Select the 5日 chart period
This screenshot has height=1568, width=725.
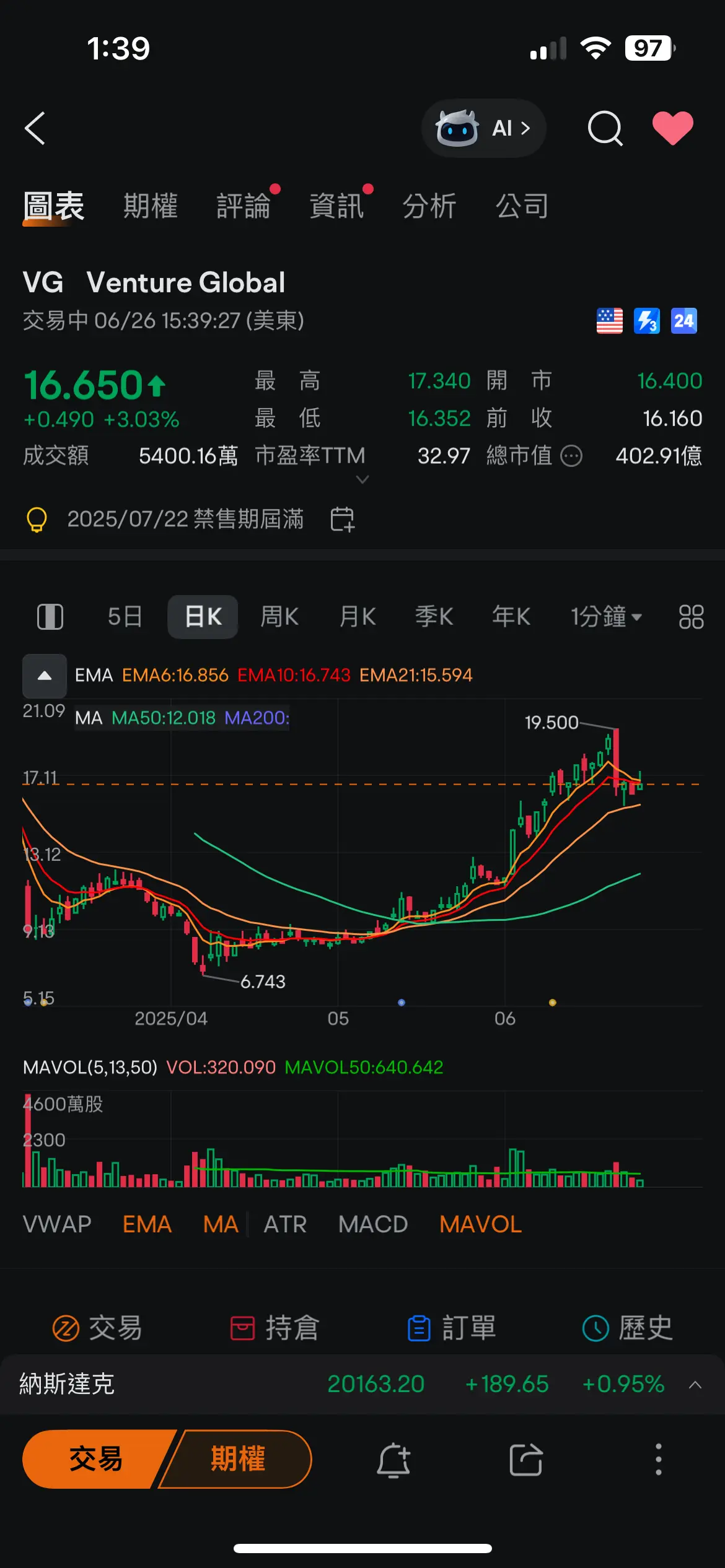tap(125, 617)
